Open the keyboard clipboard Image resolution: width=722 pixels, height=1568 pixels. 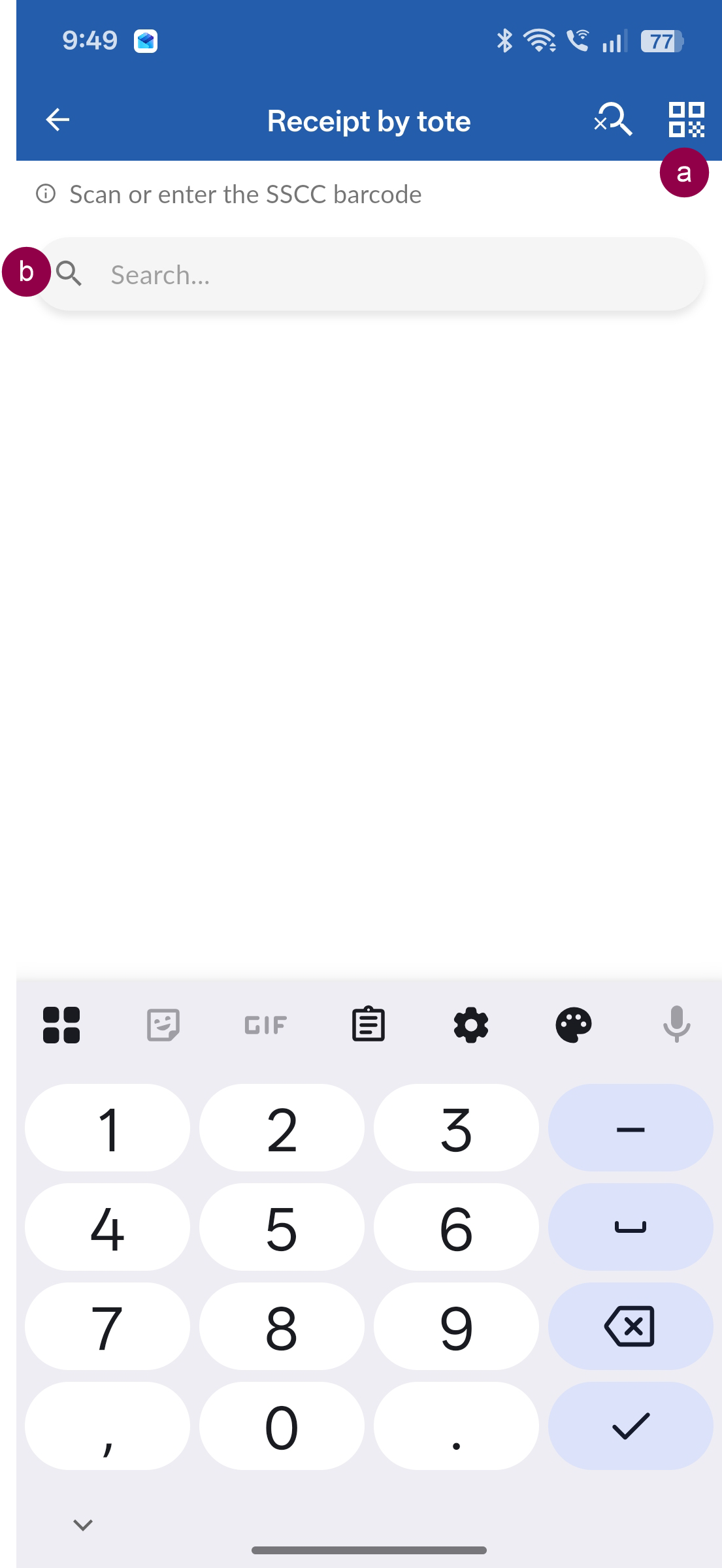tap(369, 1024)
